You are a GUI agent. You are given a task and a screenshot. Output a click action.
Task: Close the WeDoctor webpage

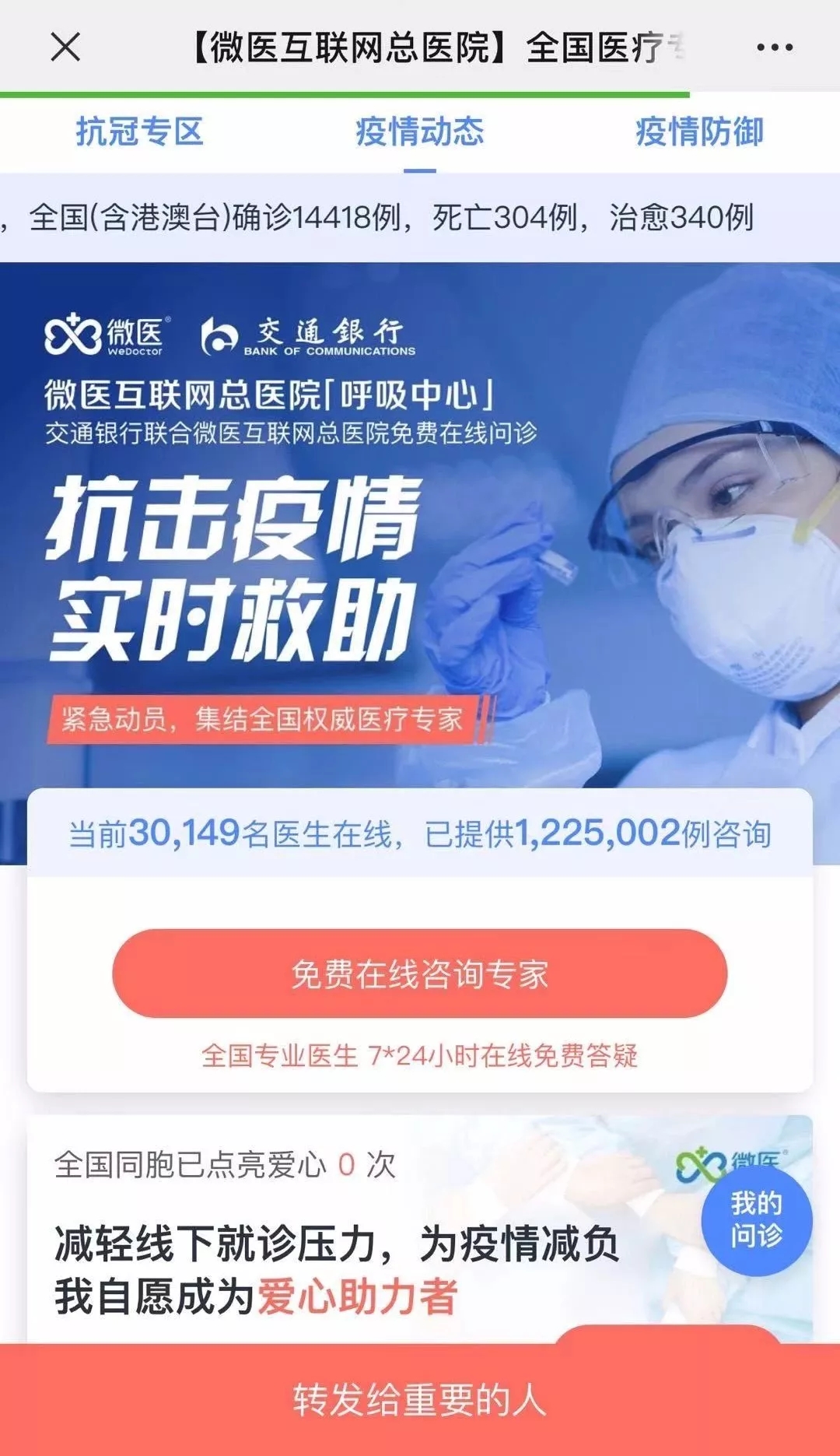click(x=65, y=47)
